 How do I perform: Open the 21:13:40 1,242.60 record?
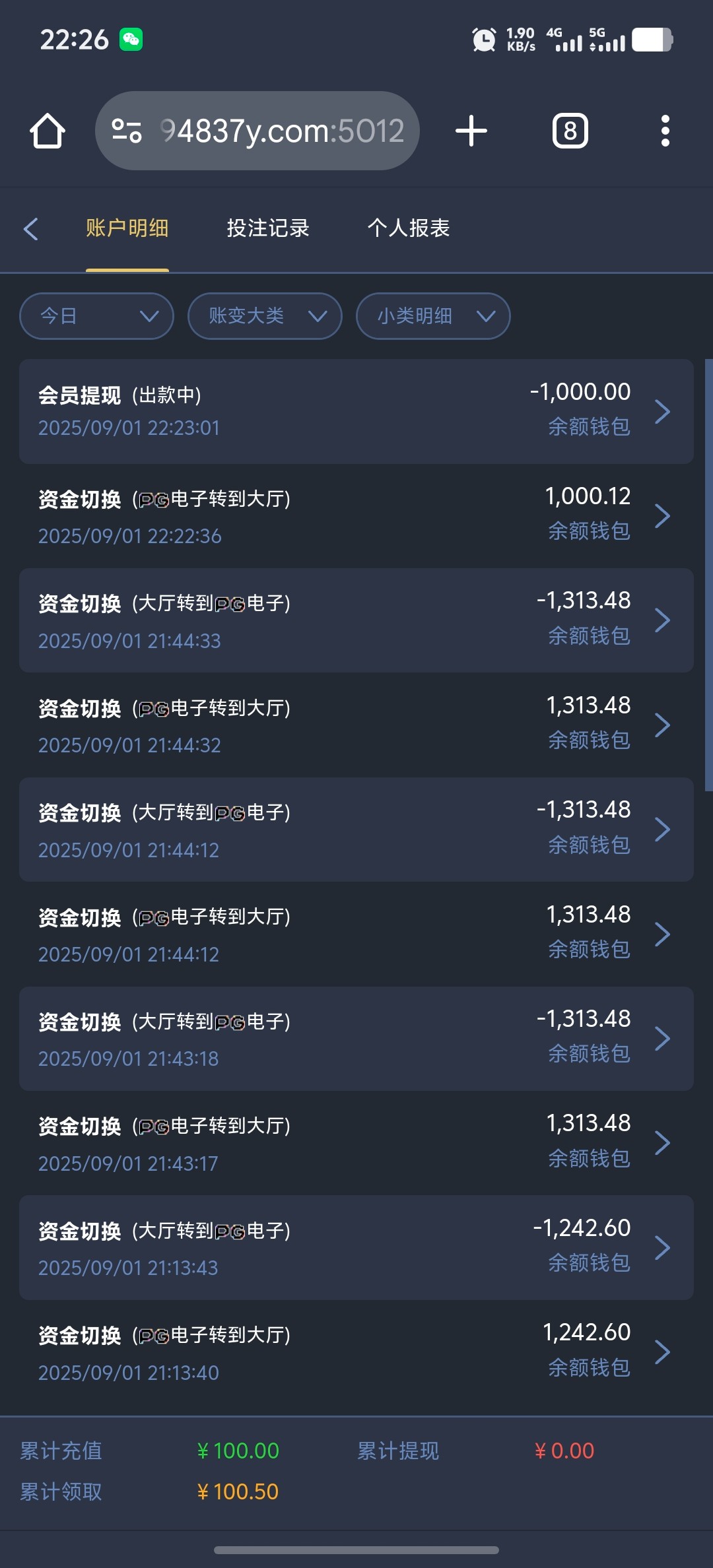pos(356,1352)
